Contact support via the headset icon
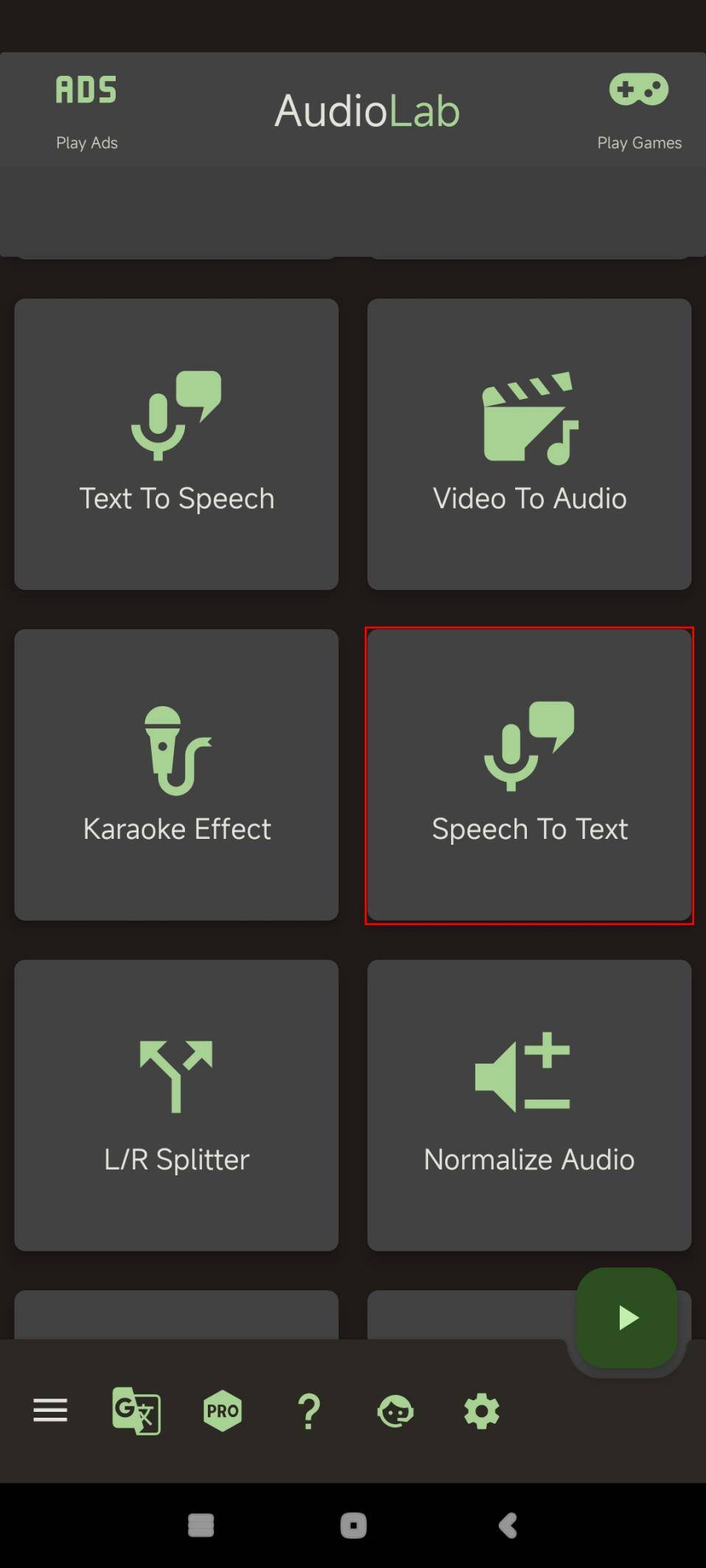The width and height of the screenshot is (706, 1568). (395, 1411)
